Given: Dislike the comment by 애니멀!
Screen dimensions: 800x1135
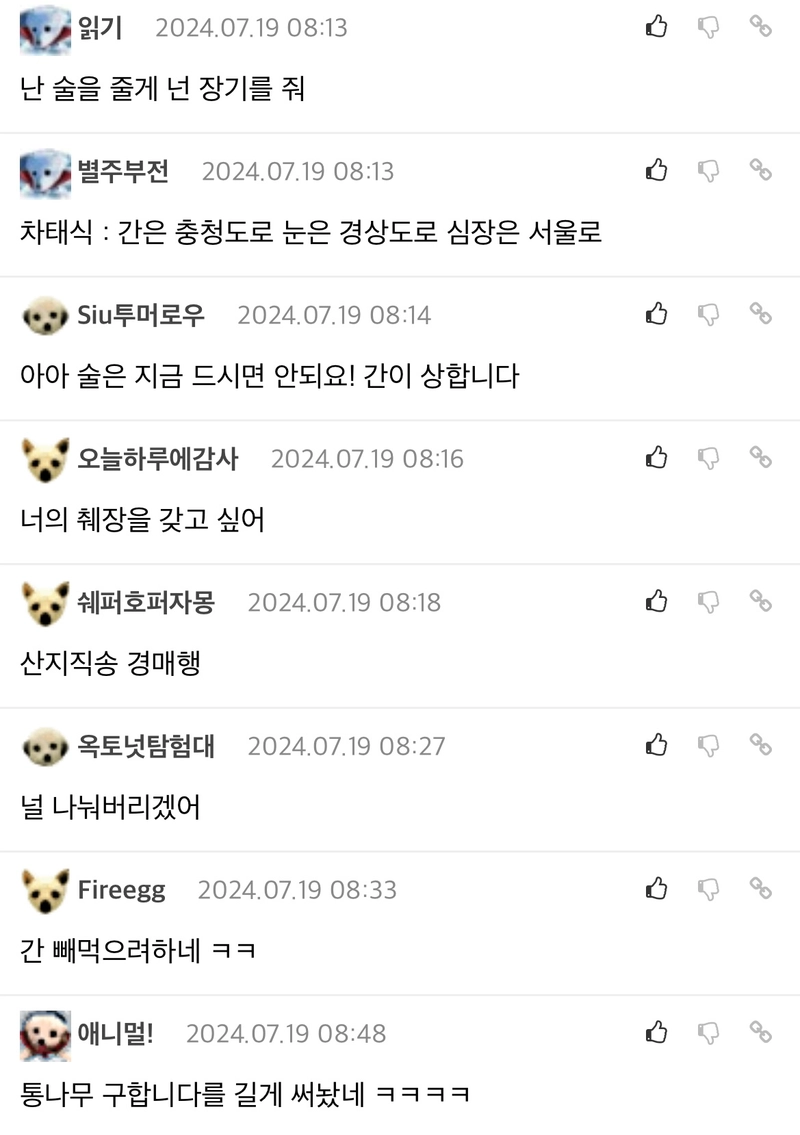Looking at the screenshot, I should pos(709,1032).
